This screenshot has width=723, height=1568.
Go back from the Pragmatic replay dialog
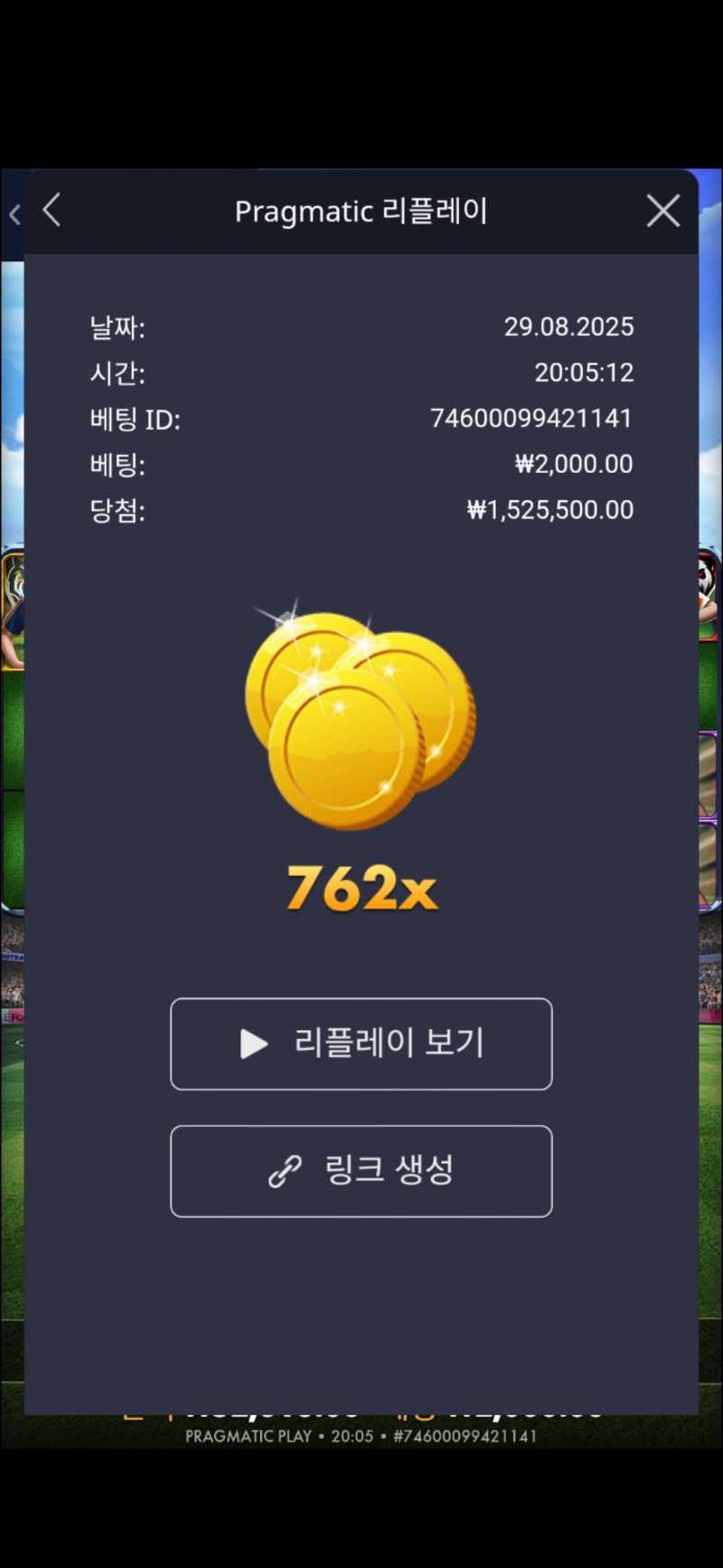(x=52, y=211)
